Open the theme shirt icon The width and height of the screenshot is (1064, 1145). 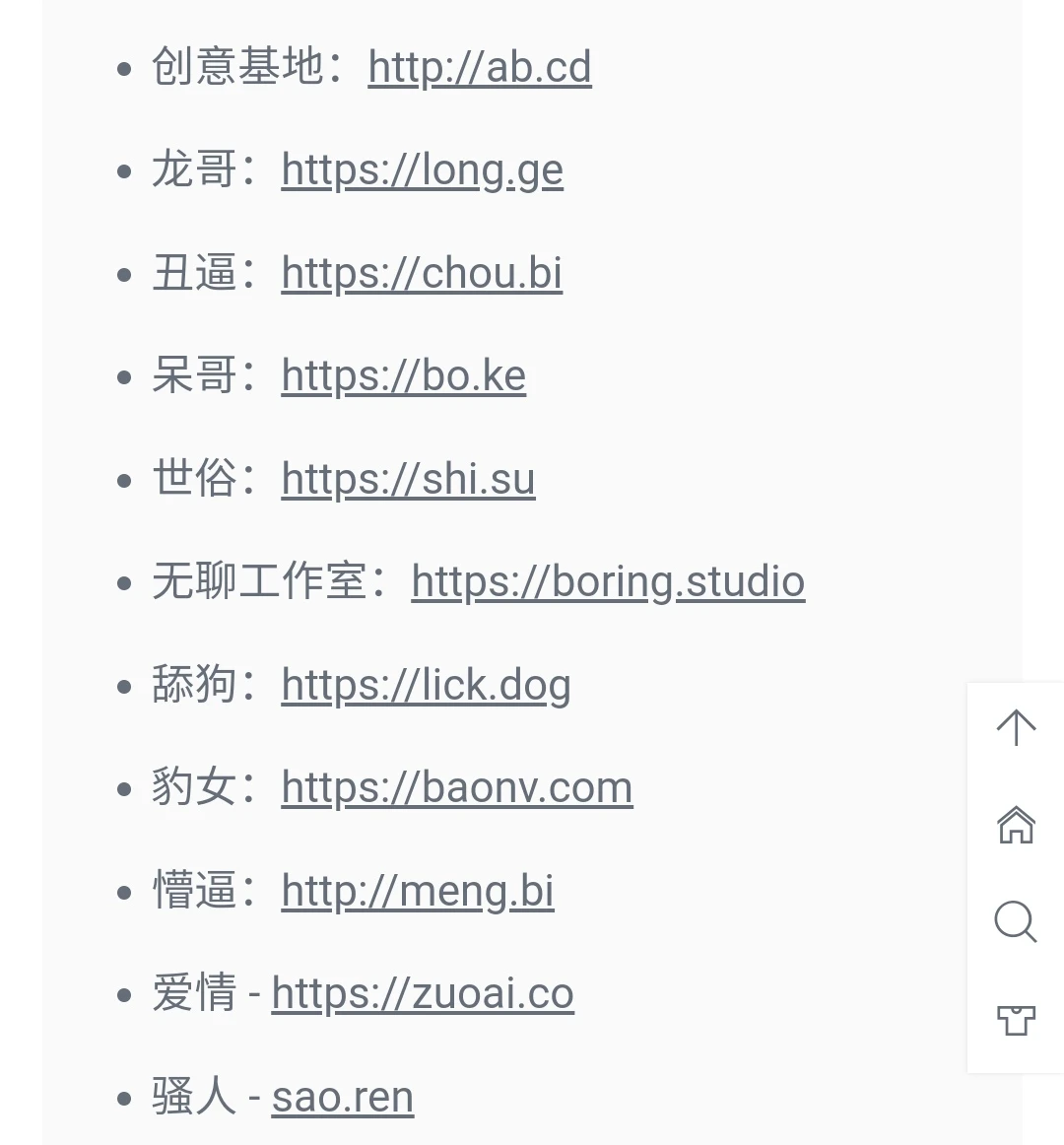point(1016,1020)
